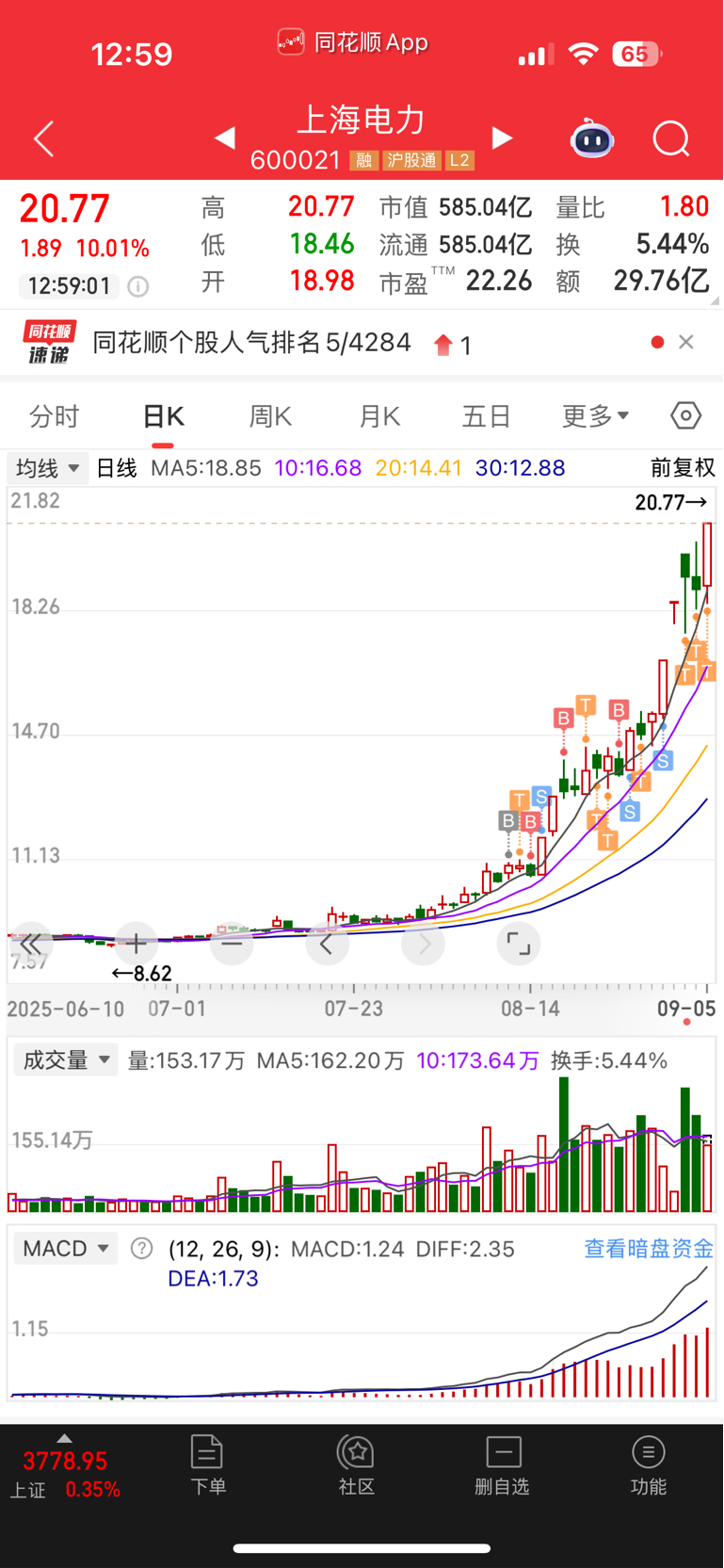Expand the 更多 chart period dropdown
The image size is (724, 1568).
click(x=595, y=416)
